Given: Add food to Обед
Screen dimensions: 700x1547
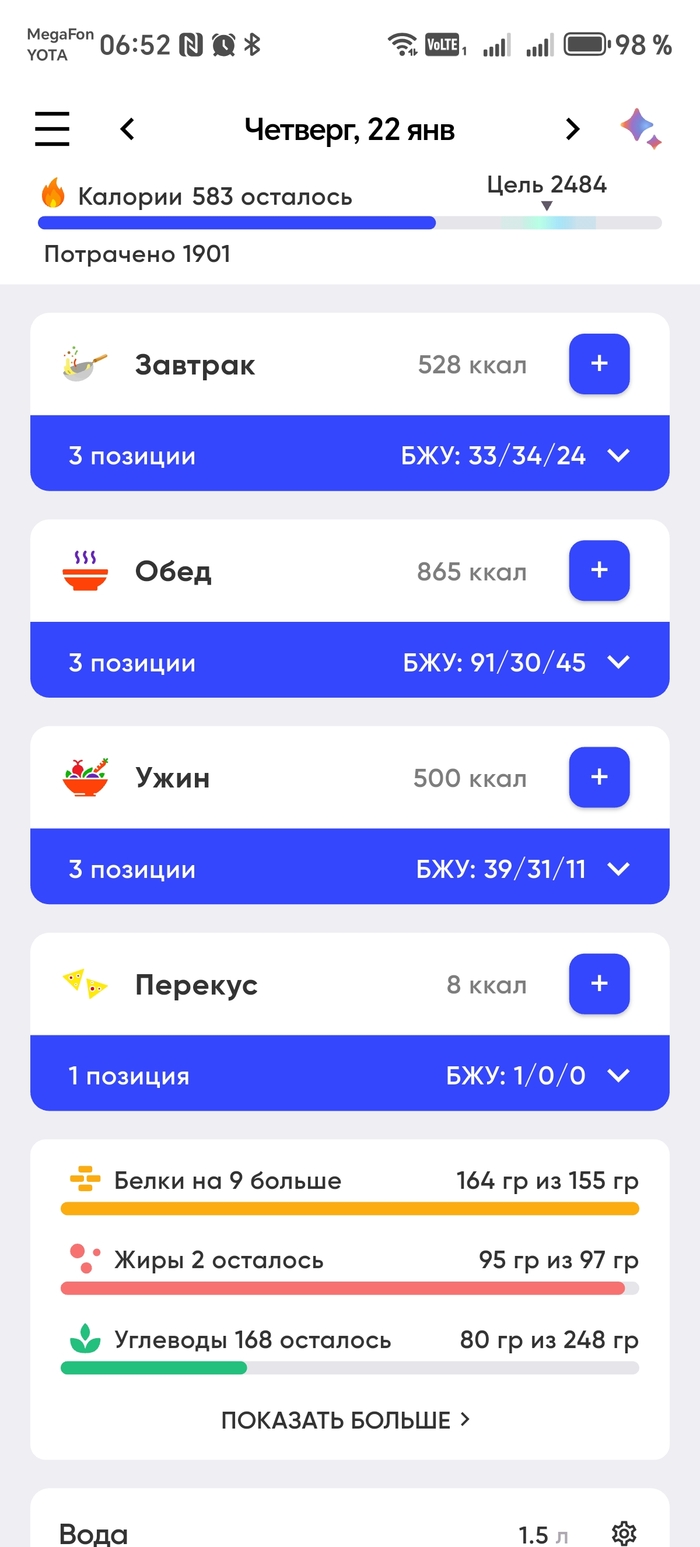Looking at the screenshot, I should [599, 571].
